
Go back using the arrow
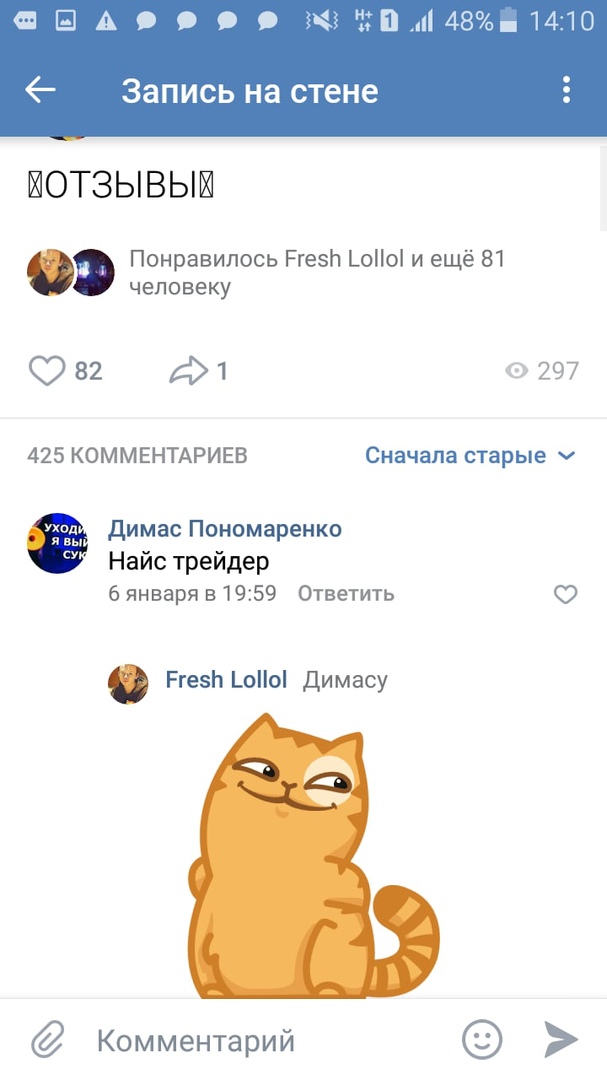(41, 91)
